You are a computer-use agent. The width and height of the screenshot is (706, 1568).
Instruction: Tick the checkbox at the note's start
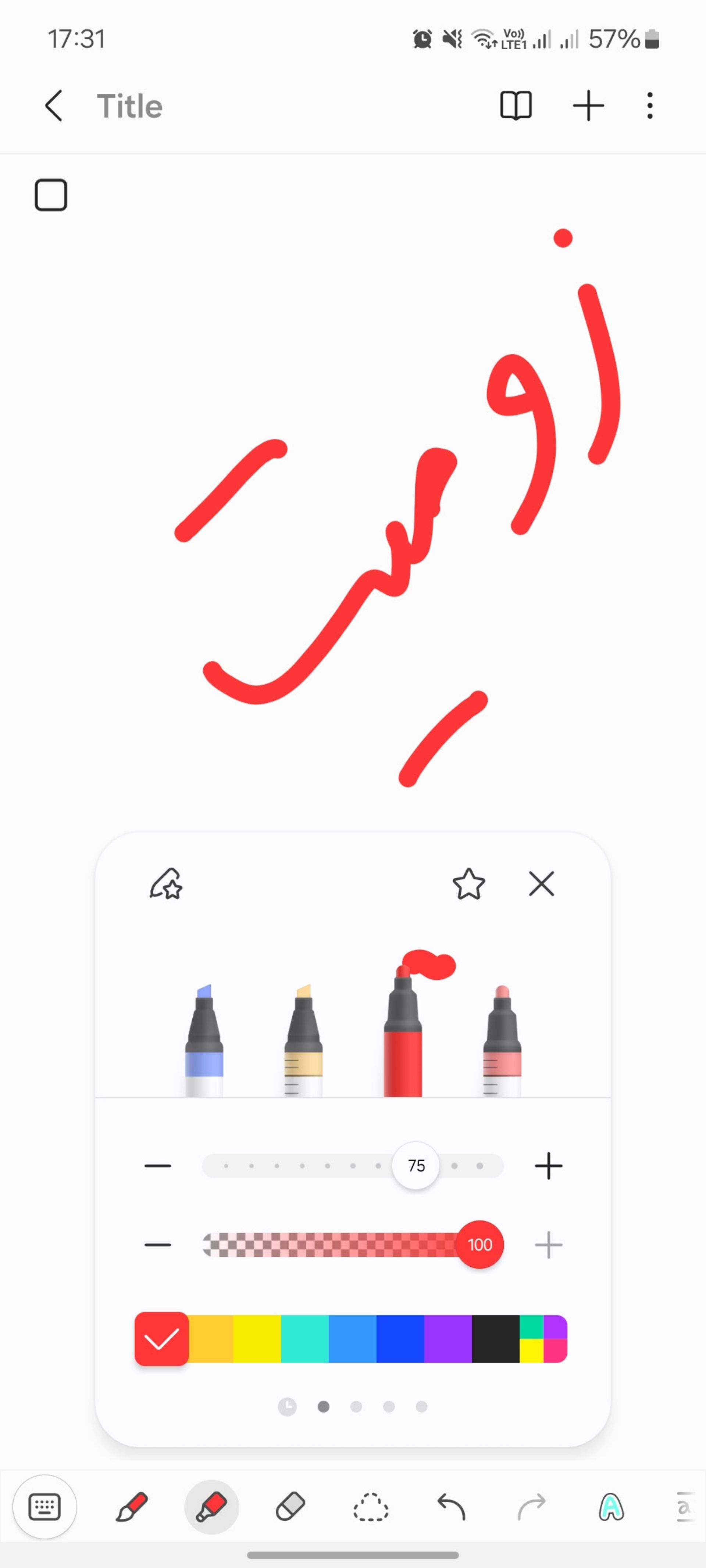(51, 195)
